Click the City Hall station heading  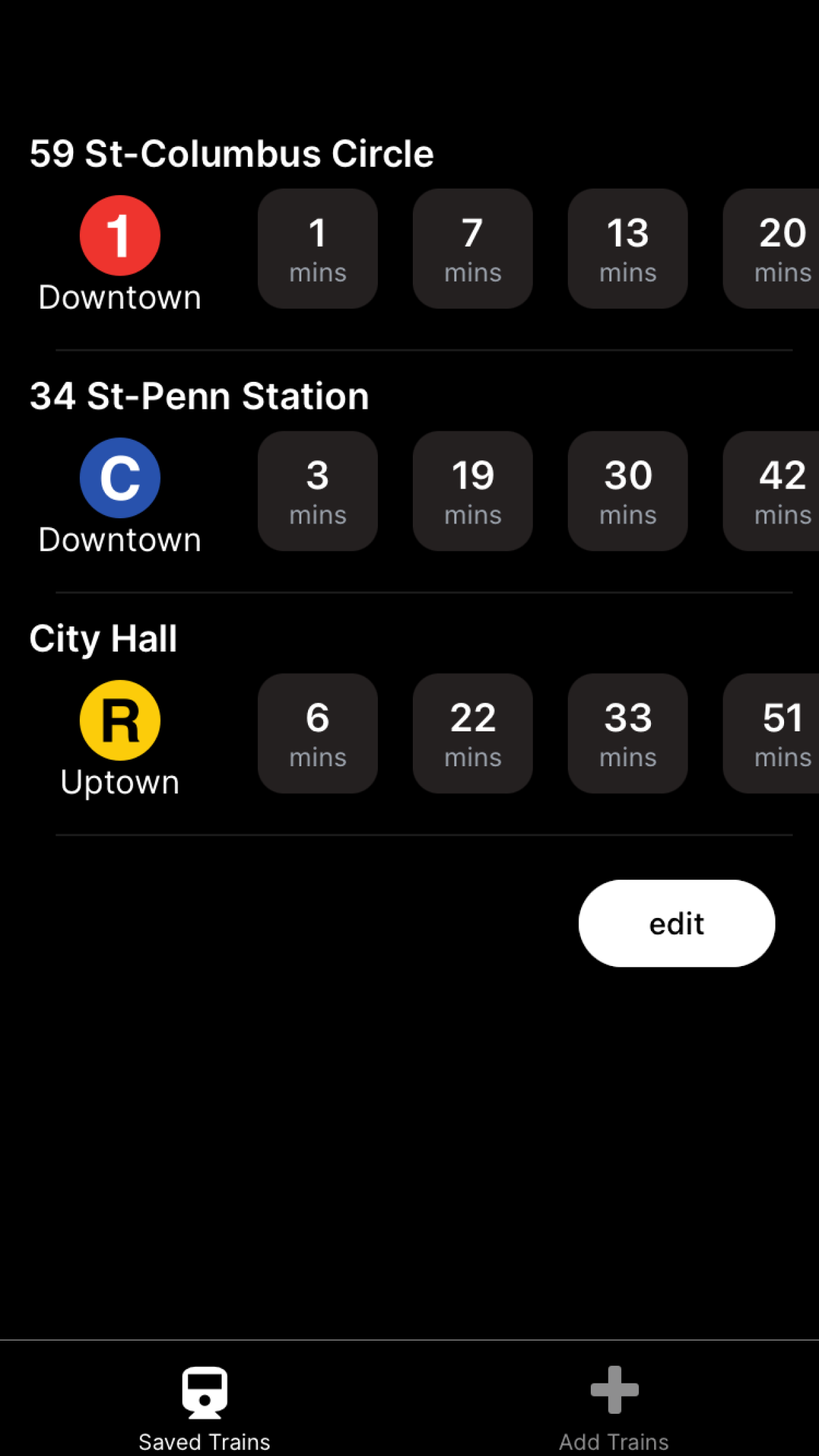pos(104,637)
